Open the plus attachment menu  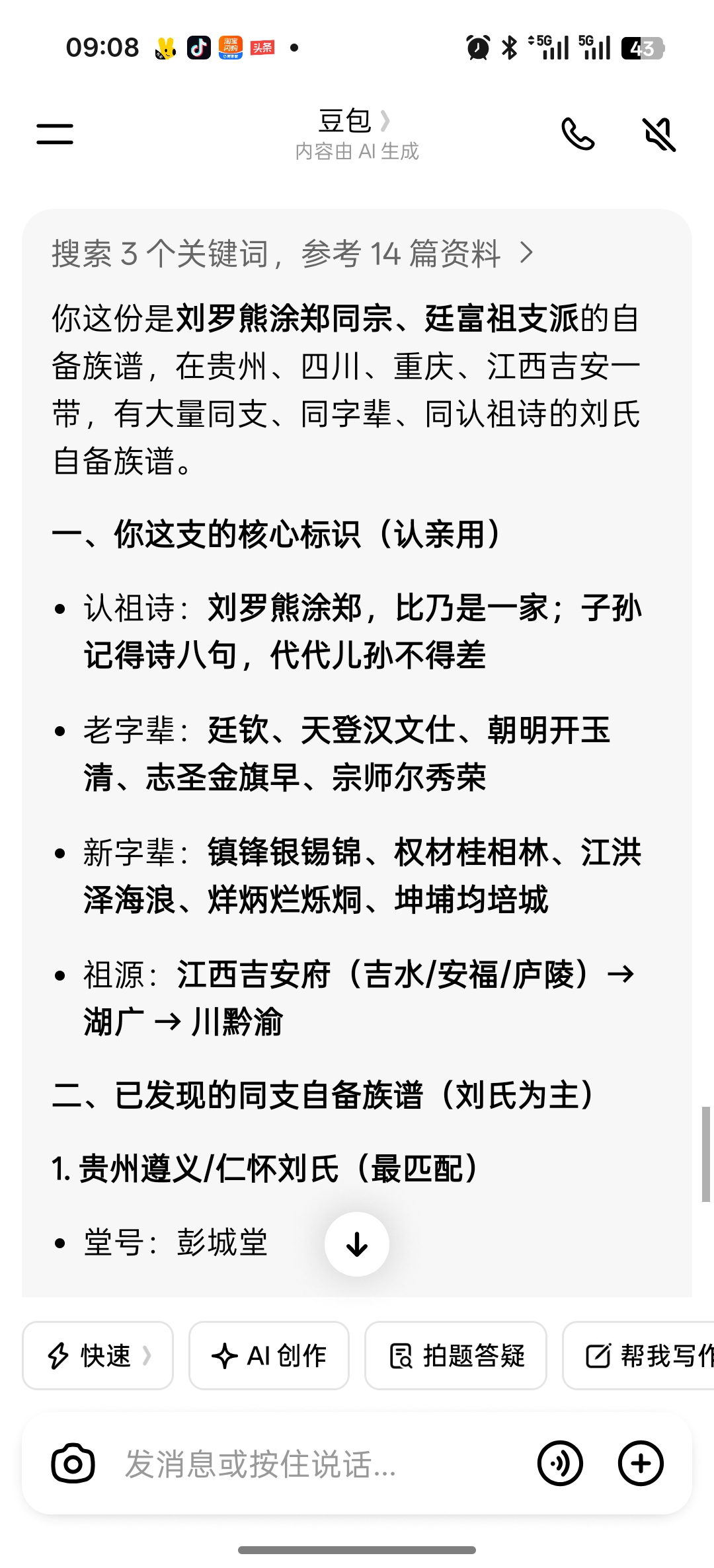(641, 1464)
